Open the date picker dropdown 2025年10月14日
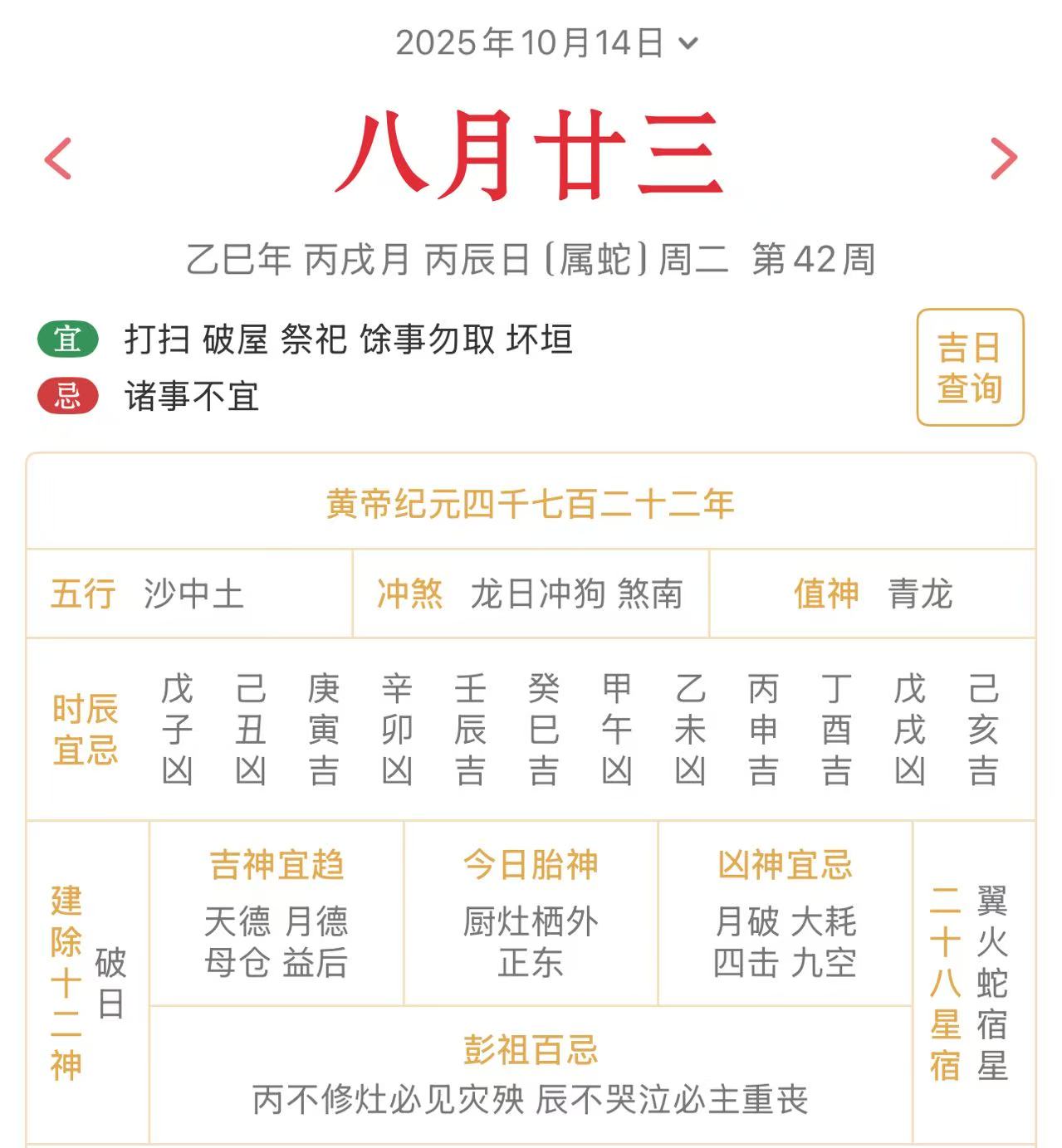The width and height of the screenshot is (1062, 1148). 546,43
